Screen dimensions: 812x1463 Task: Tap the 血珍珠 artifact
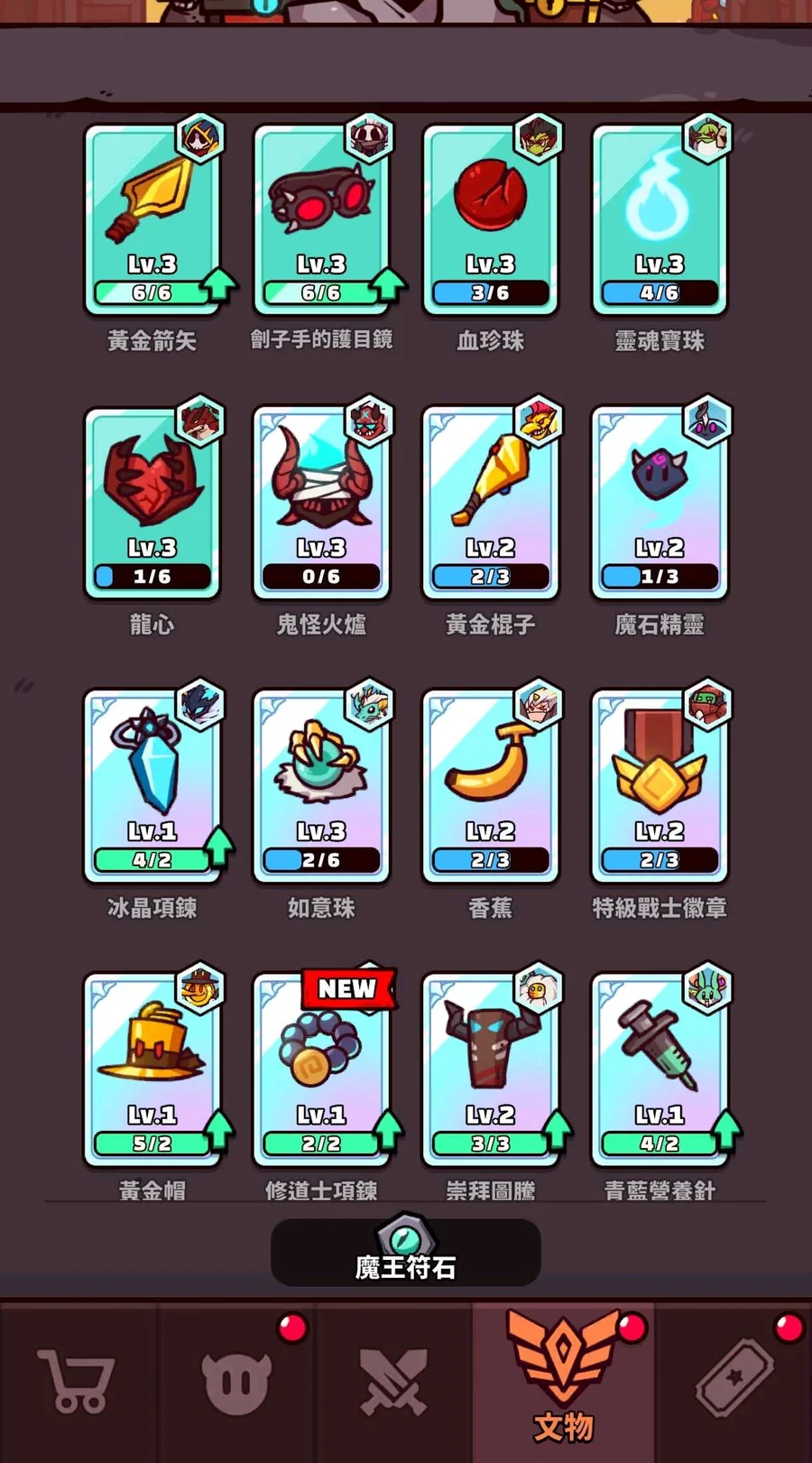click(490, 219)
